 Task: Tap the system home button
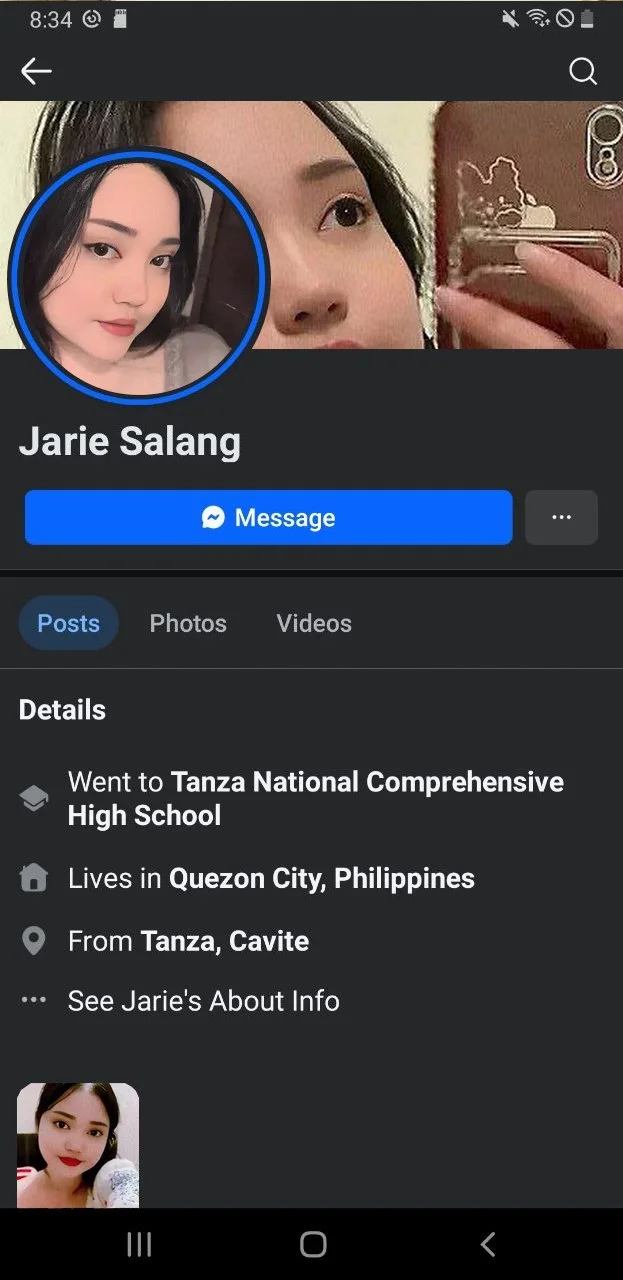(x=313, y=1244)
